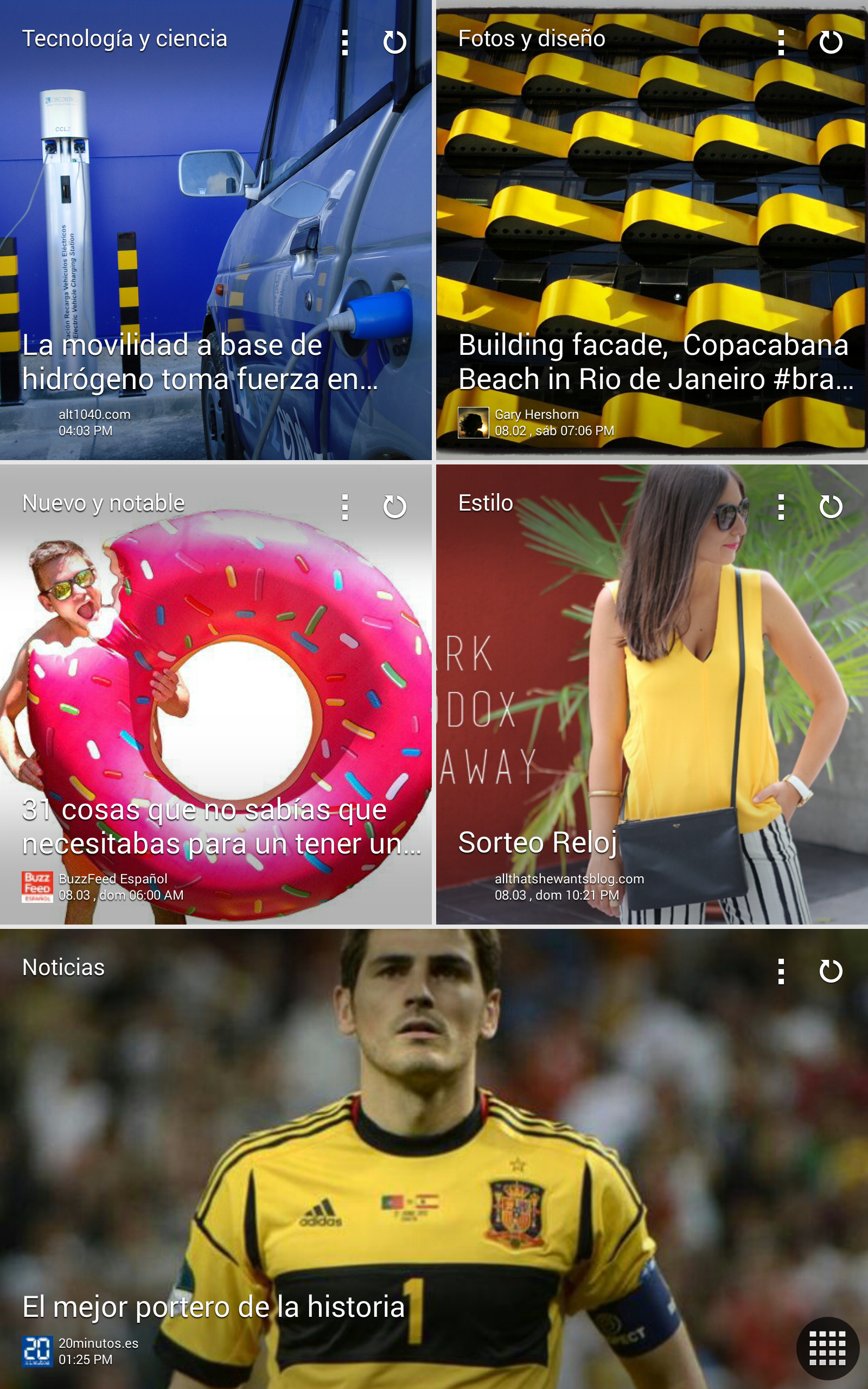Refresh the Estilo tile
The width and height of the screenshot is (868, 1389).
[831, 507]
